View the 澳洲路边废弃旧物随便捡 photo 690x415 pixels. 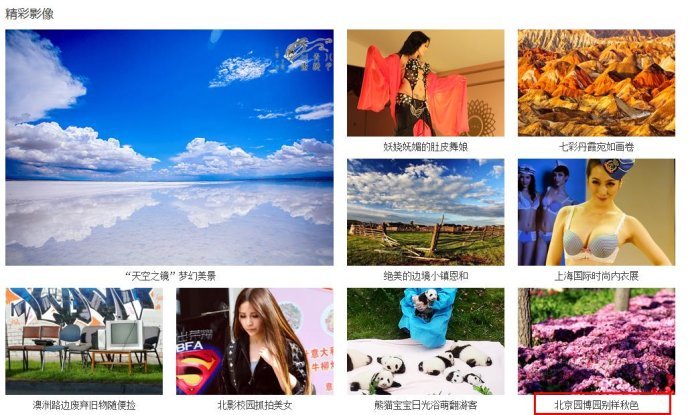click(x=84, y=341)
